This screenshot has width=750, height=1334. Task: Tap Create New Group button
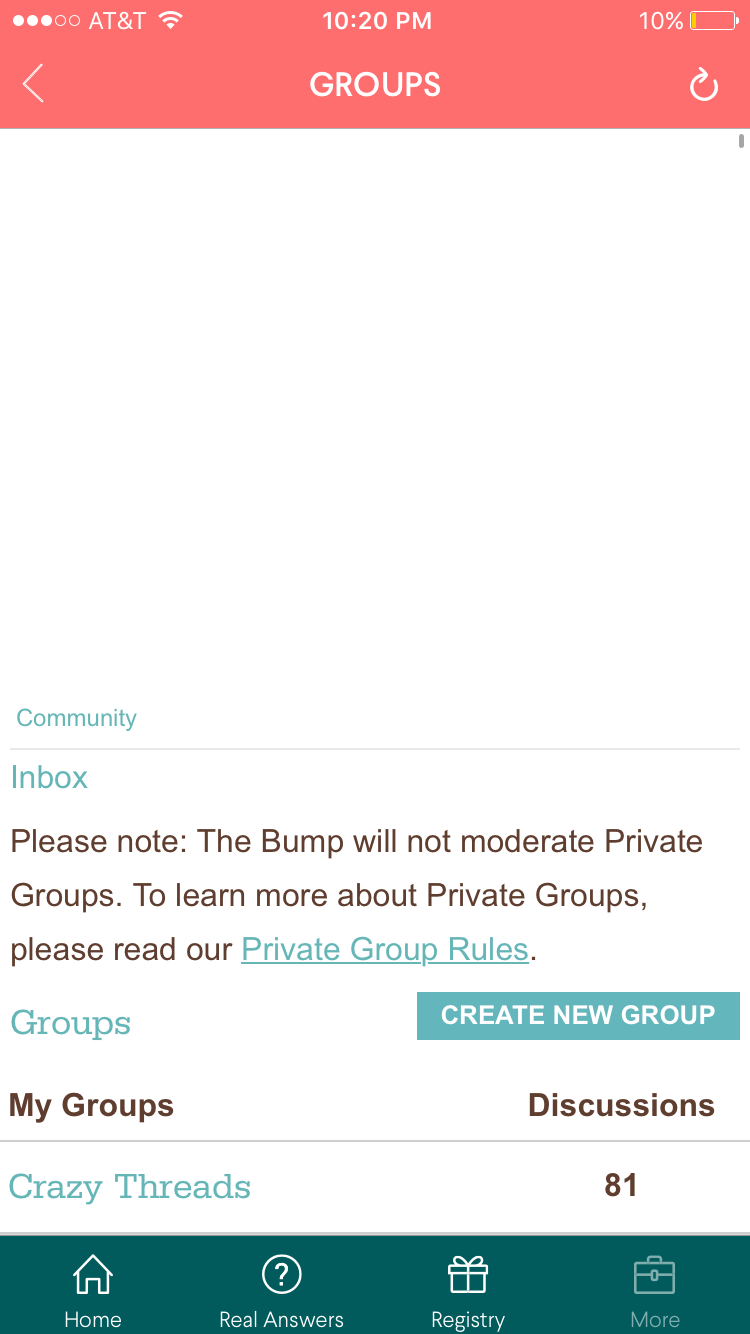578,1016
